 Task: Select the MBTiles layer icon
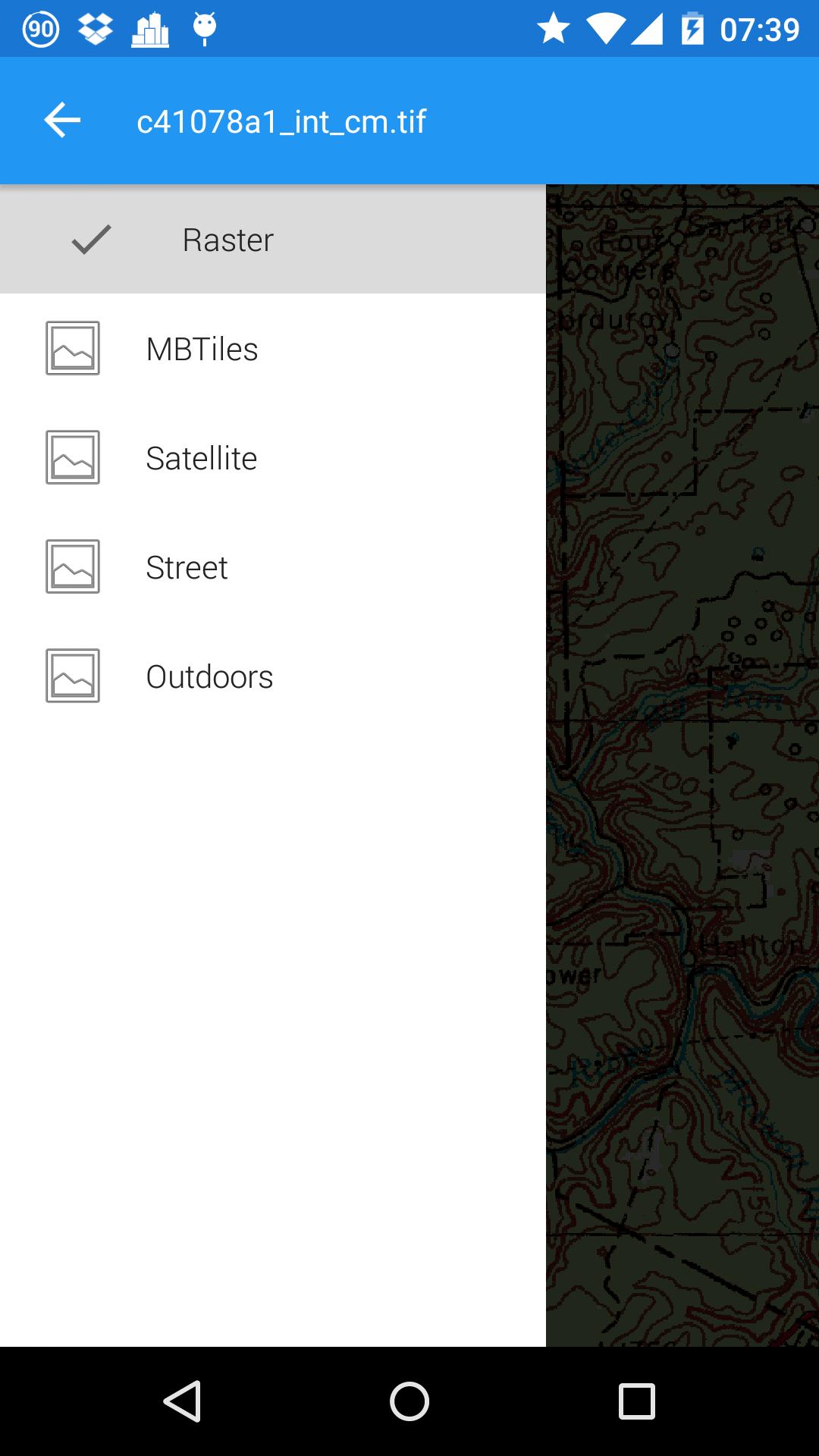click(72, 349)
